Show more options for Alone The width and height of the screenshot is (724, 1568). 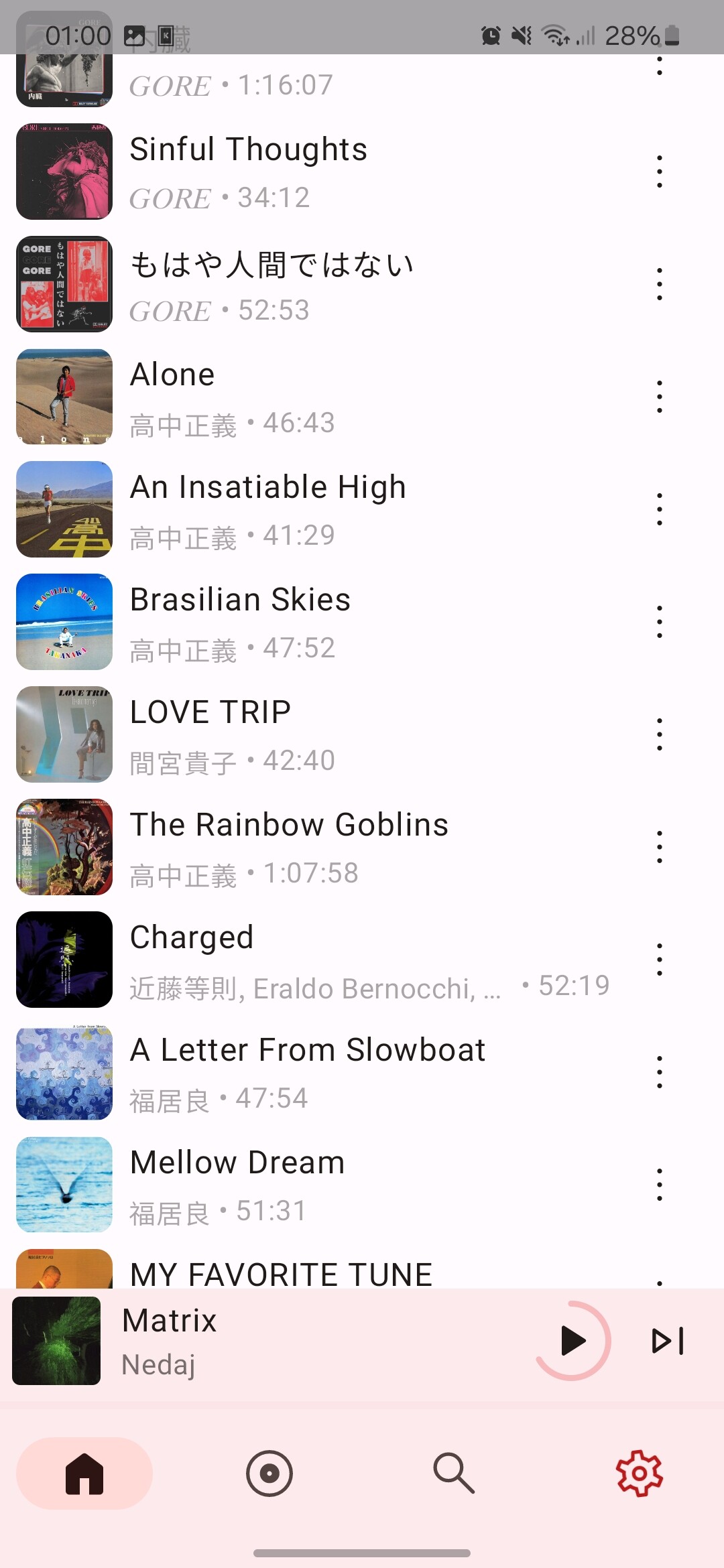pos(660,397)
